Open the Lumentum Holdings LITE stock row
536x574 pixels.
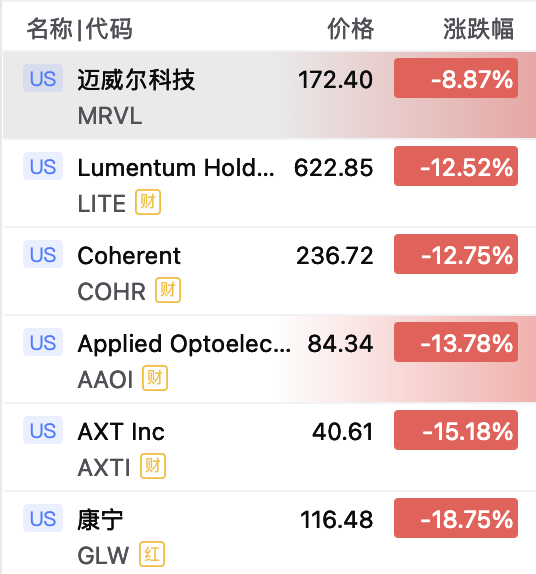269,183
